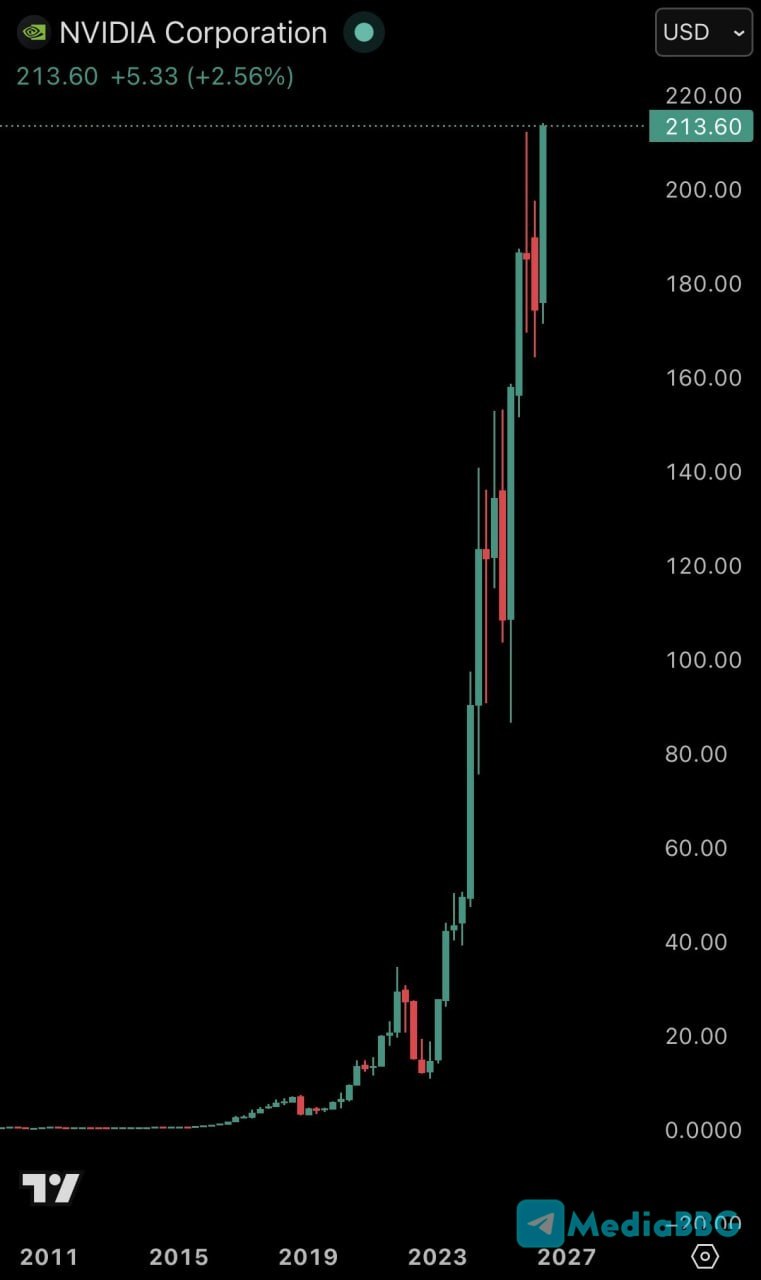
Task: Open the NVIDIA Corporation symbol details
Action: tap(192, 33)
